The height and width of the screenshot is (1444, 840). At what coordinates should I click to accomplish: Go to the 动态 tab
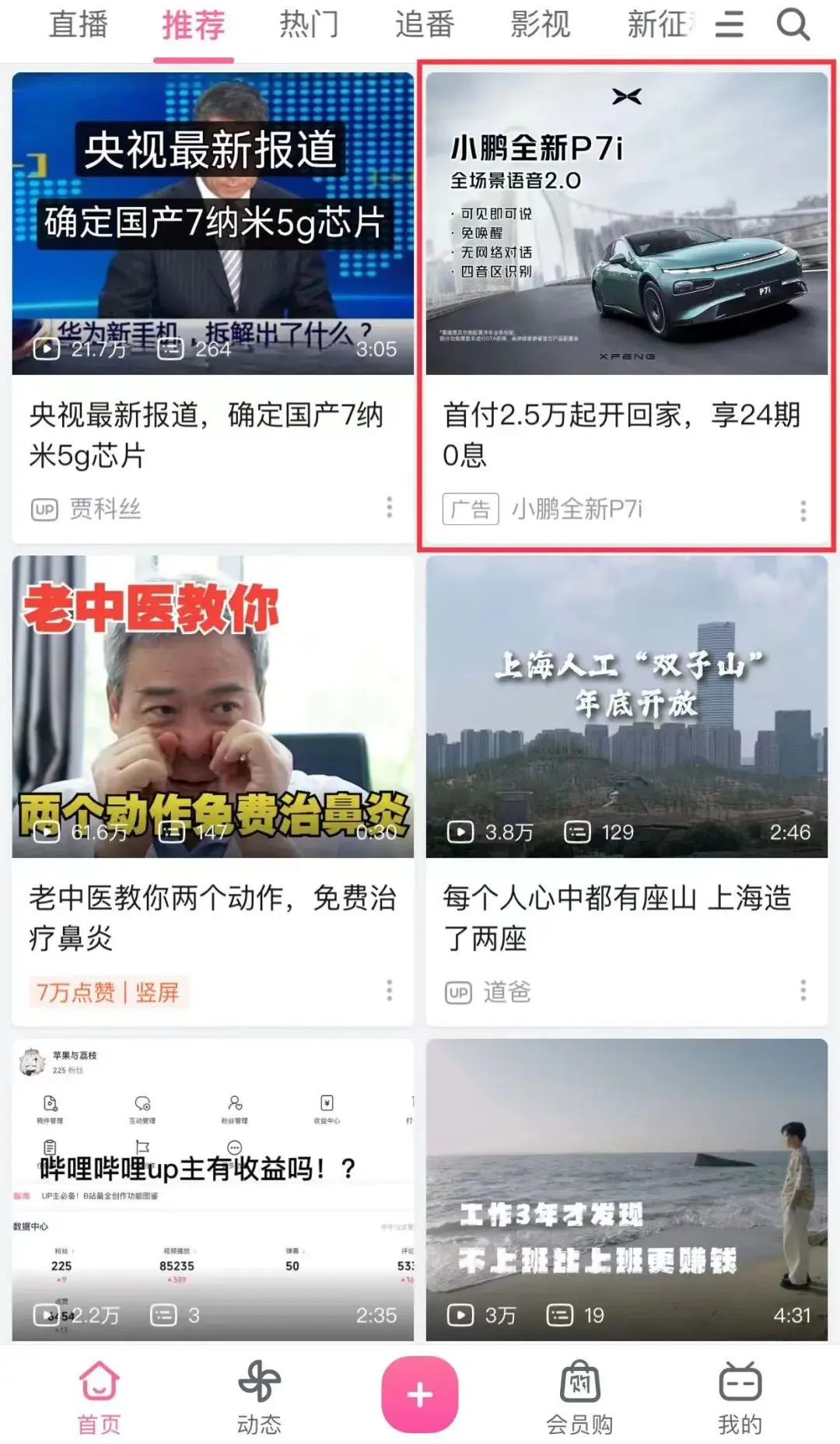coord(259,1397)
